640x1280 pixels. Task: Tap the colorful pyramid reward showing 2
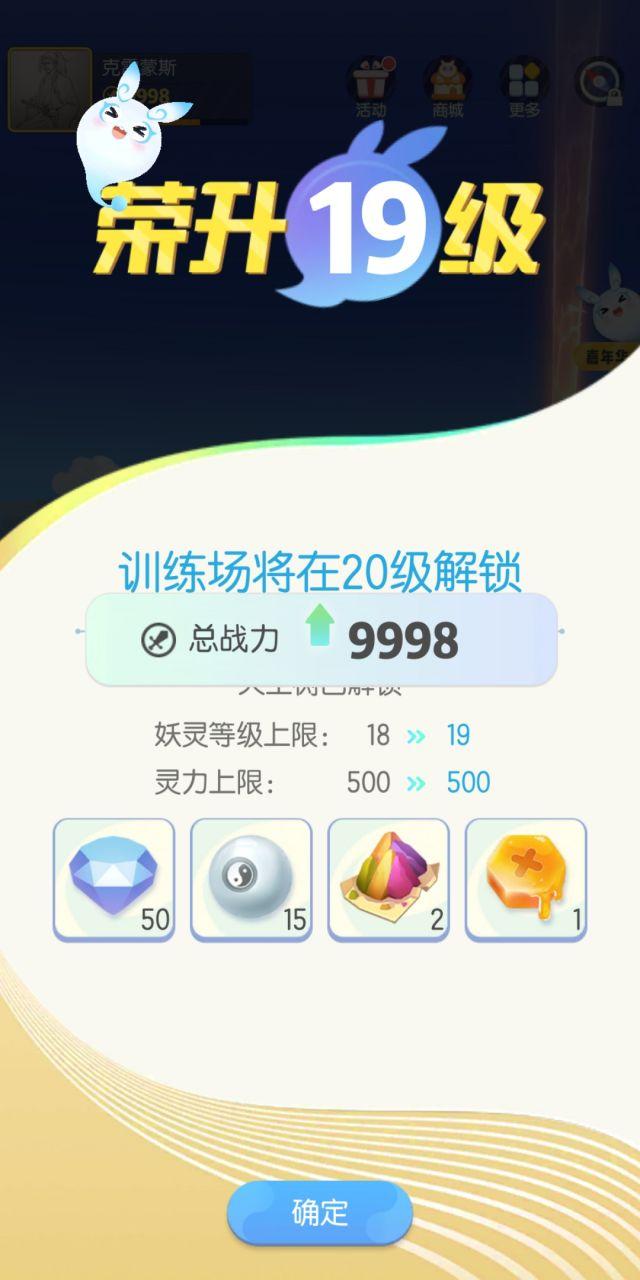(x=388, y=880)
